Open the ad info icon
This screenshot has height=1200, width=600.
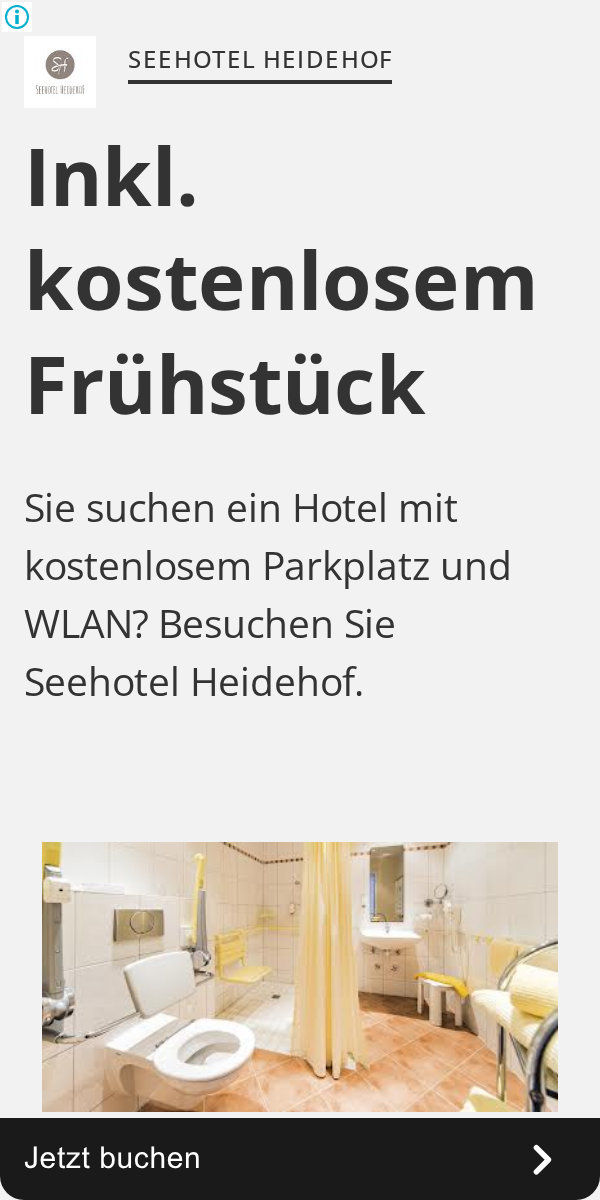pyautogui.click(x=17, y=16)
